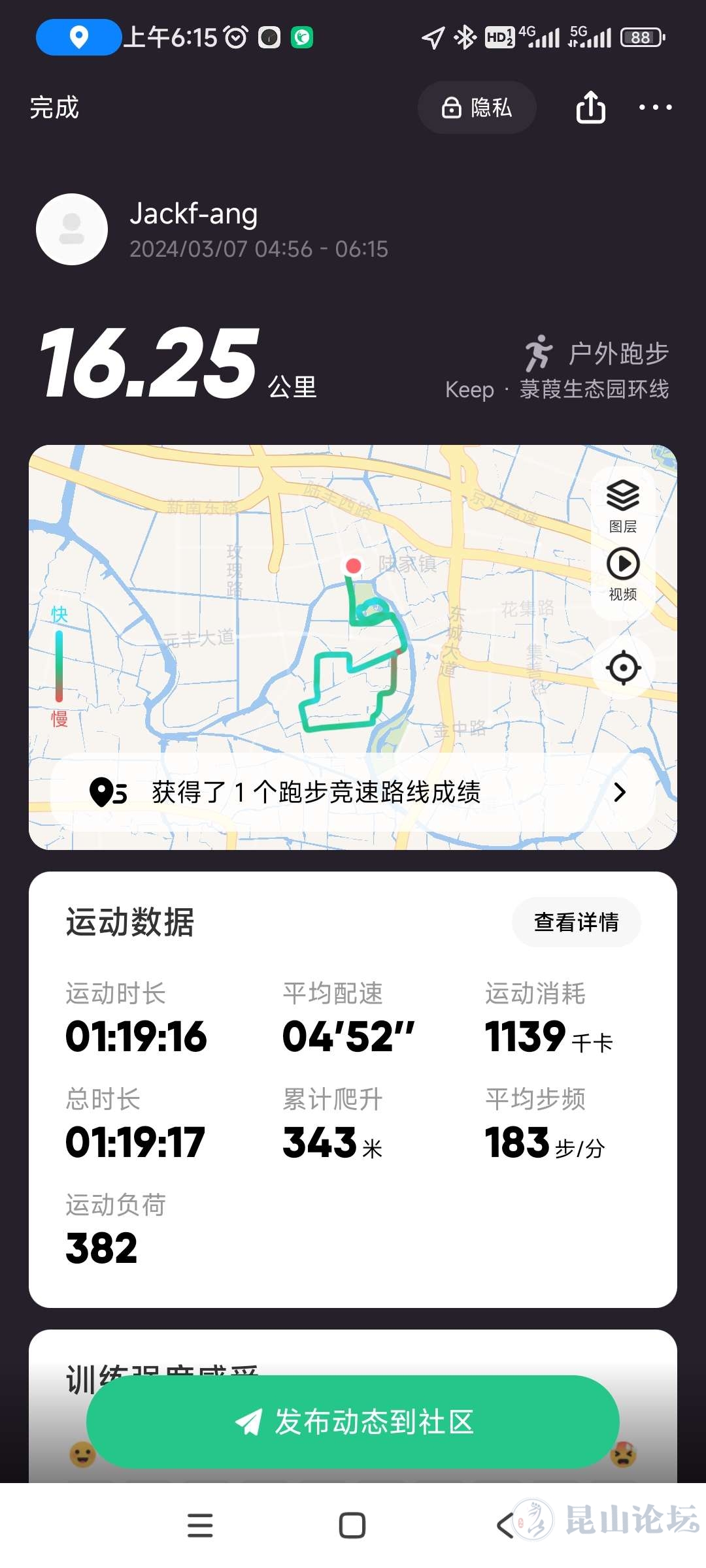Tap the system home button

coord(352,1526)
